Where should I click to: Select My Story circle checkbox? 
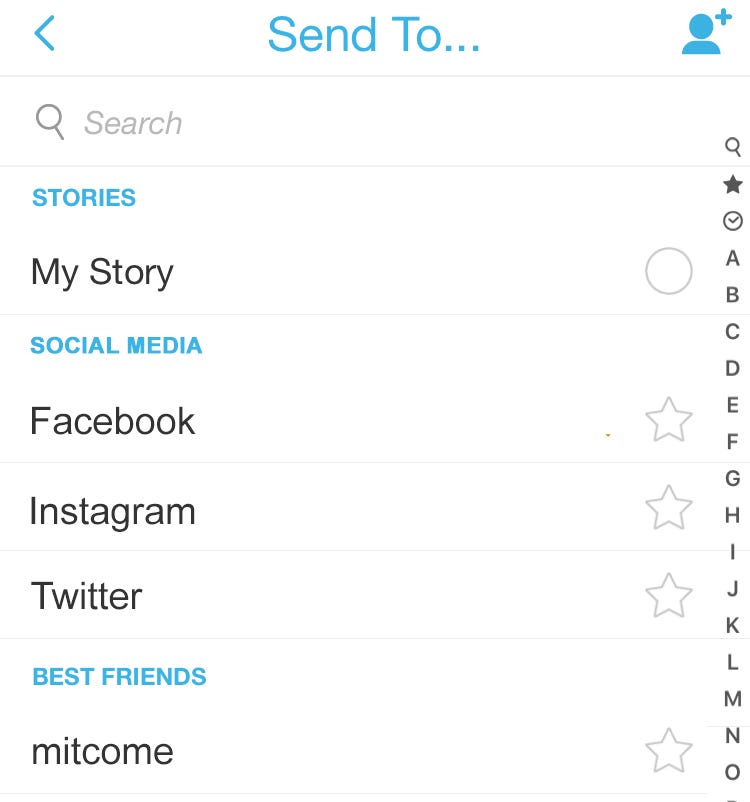668,271
